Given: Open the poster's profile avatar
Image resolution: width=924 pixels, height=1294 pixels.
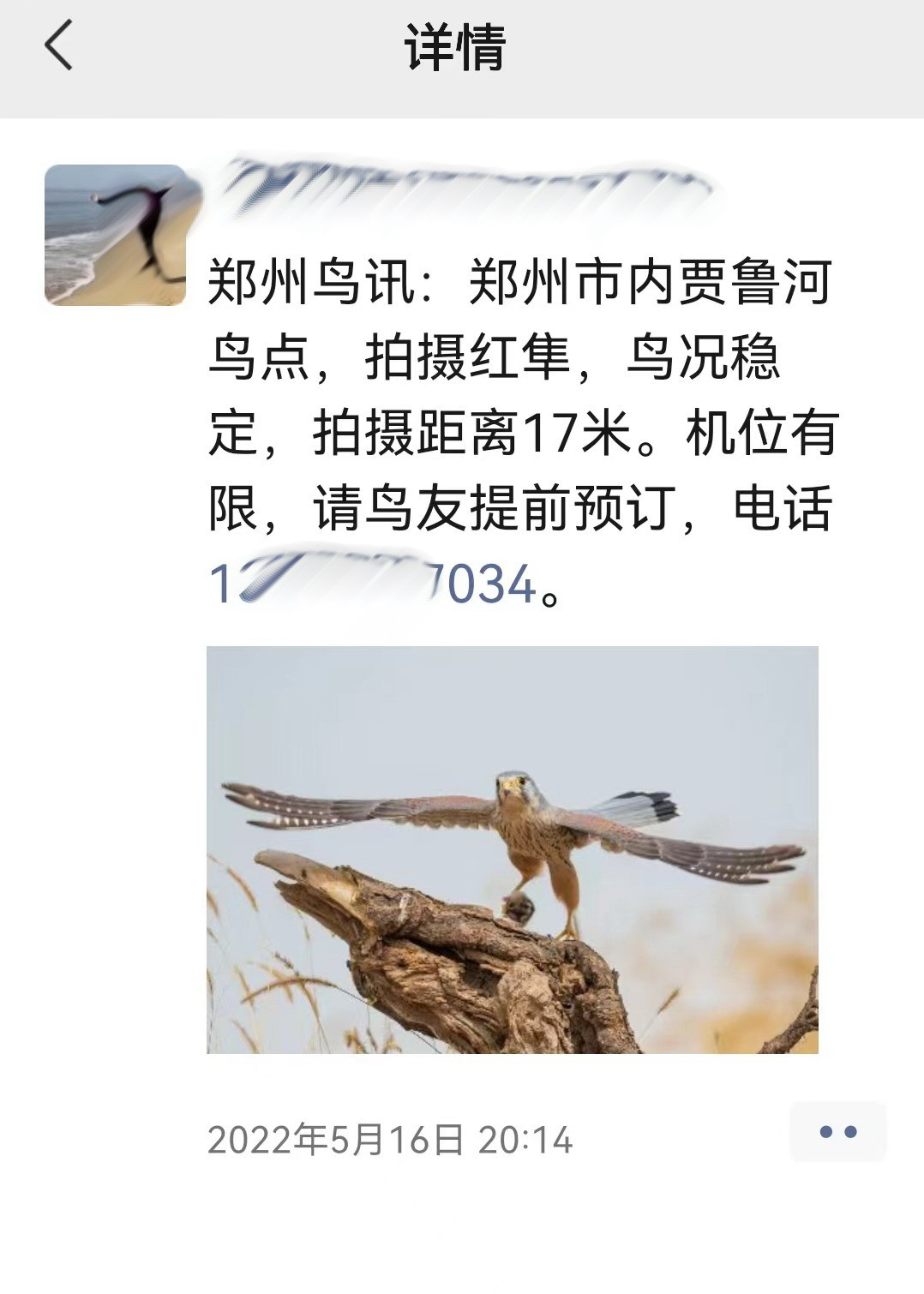Looking at the screenshot, I should [x=115, y=235].
